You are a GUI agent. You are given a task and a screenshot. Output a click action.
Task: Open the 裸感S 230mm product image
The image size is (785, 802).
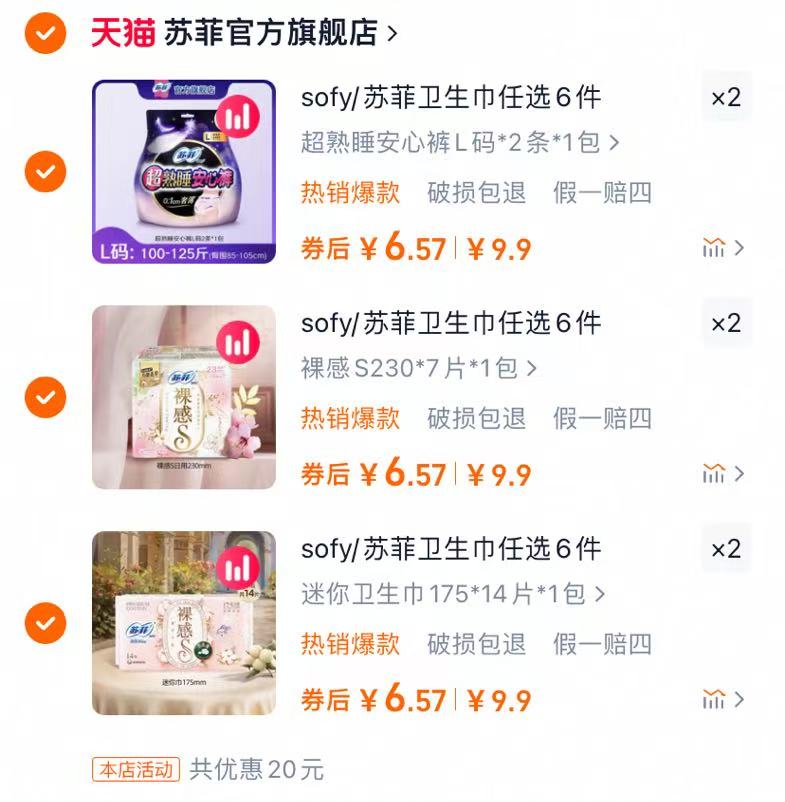(x=184, y=397)
